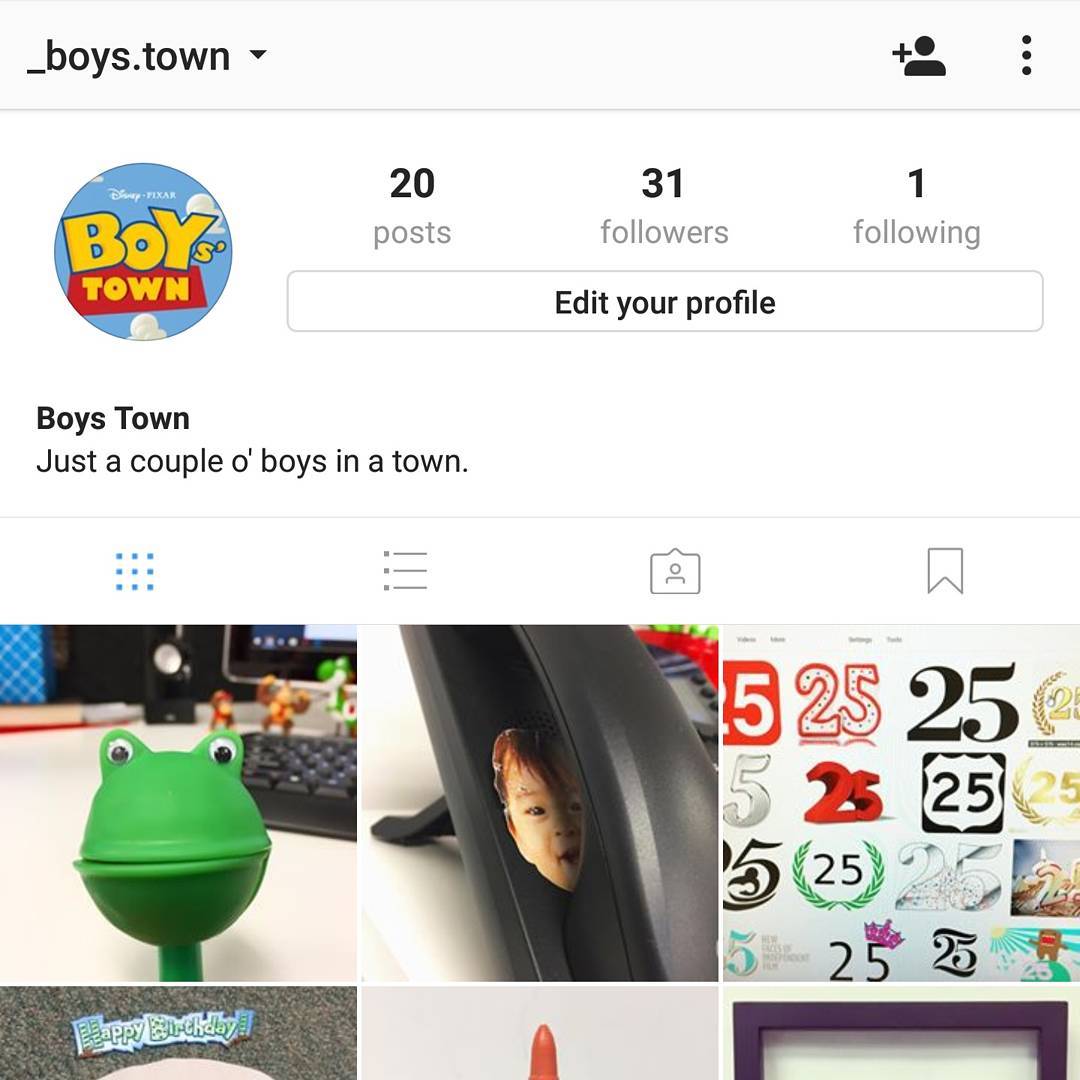The width and height of the screenshot is (1080, 1080).
Task: Open the number 25 collage post
Action: tap(900, 803)
